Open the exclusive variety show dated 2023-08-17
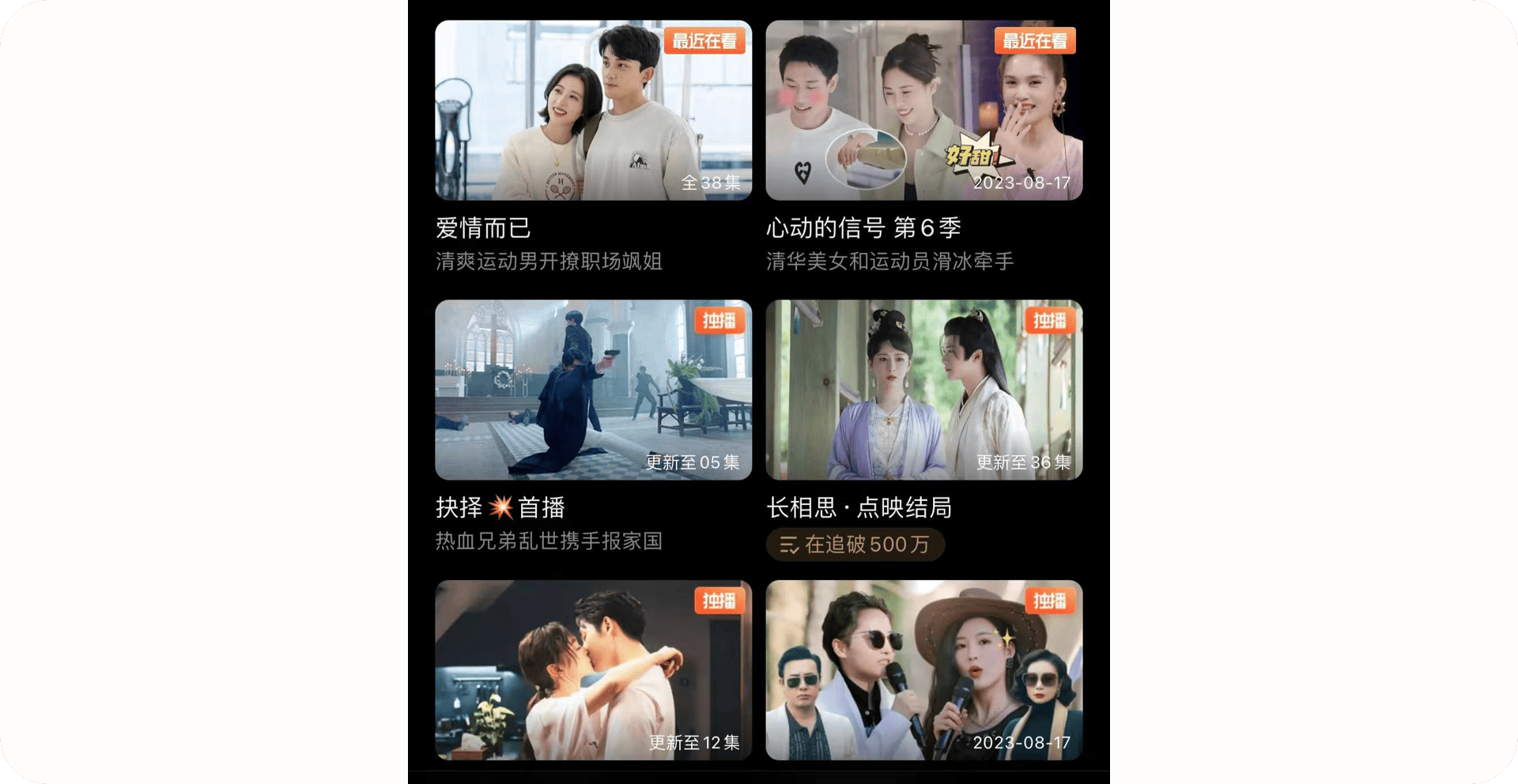The image size is (1518, 784). (923, 670)
